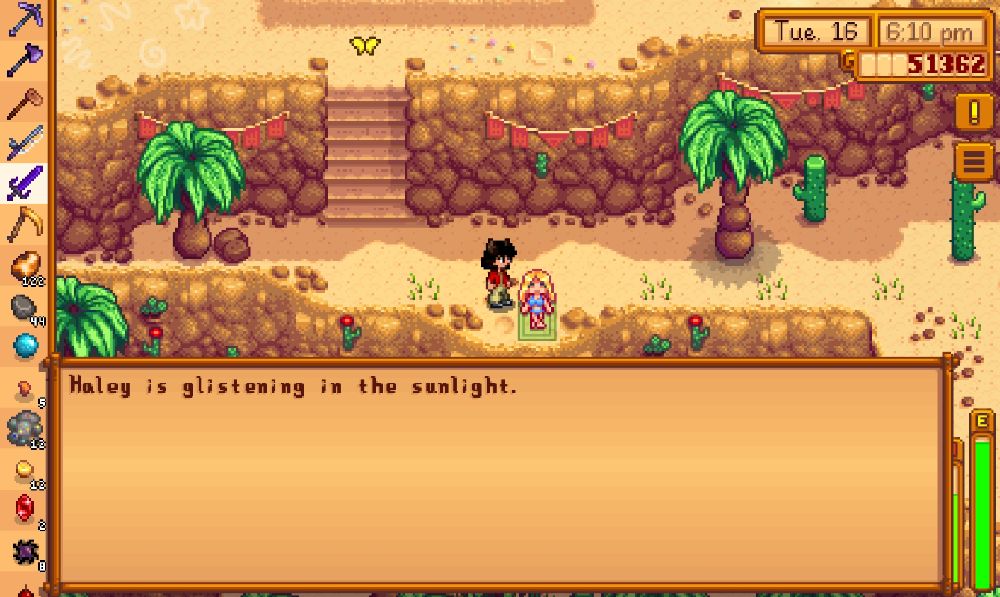Choose the hoe tool slot
The width and height of the screenshot is (1000, 597).
(24, 103)
